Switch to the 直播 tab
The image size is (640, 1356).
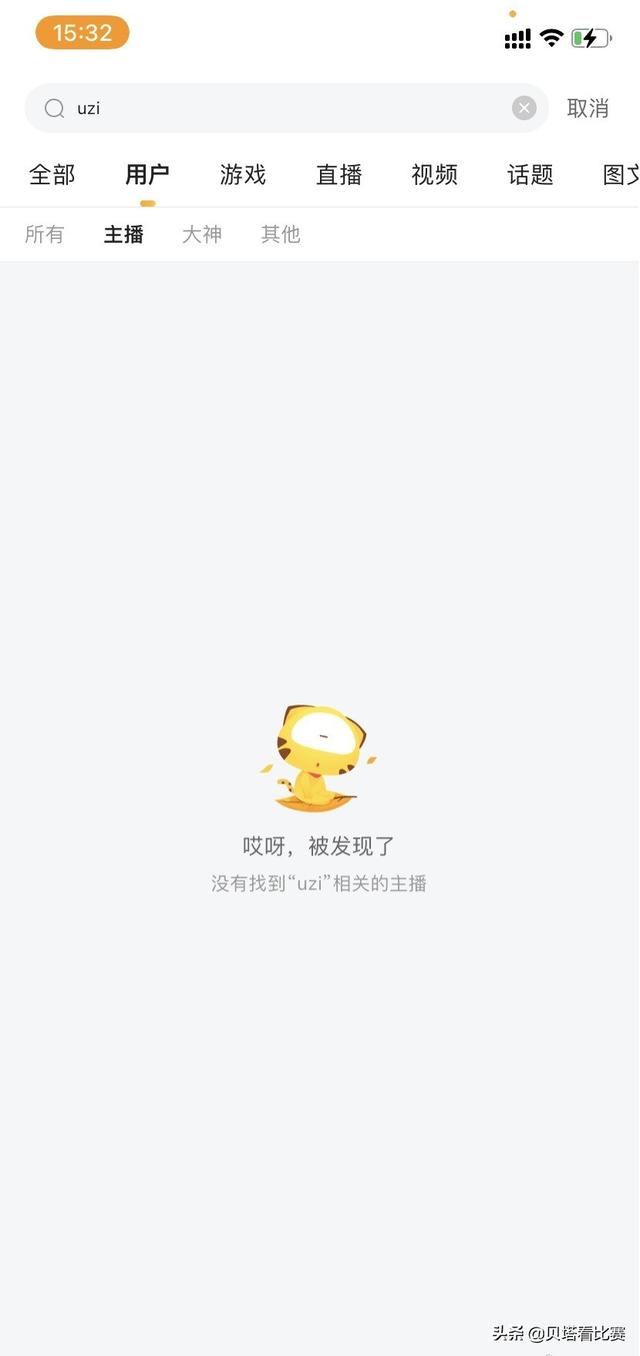[339, 175]
